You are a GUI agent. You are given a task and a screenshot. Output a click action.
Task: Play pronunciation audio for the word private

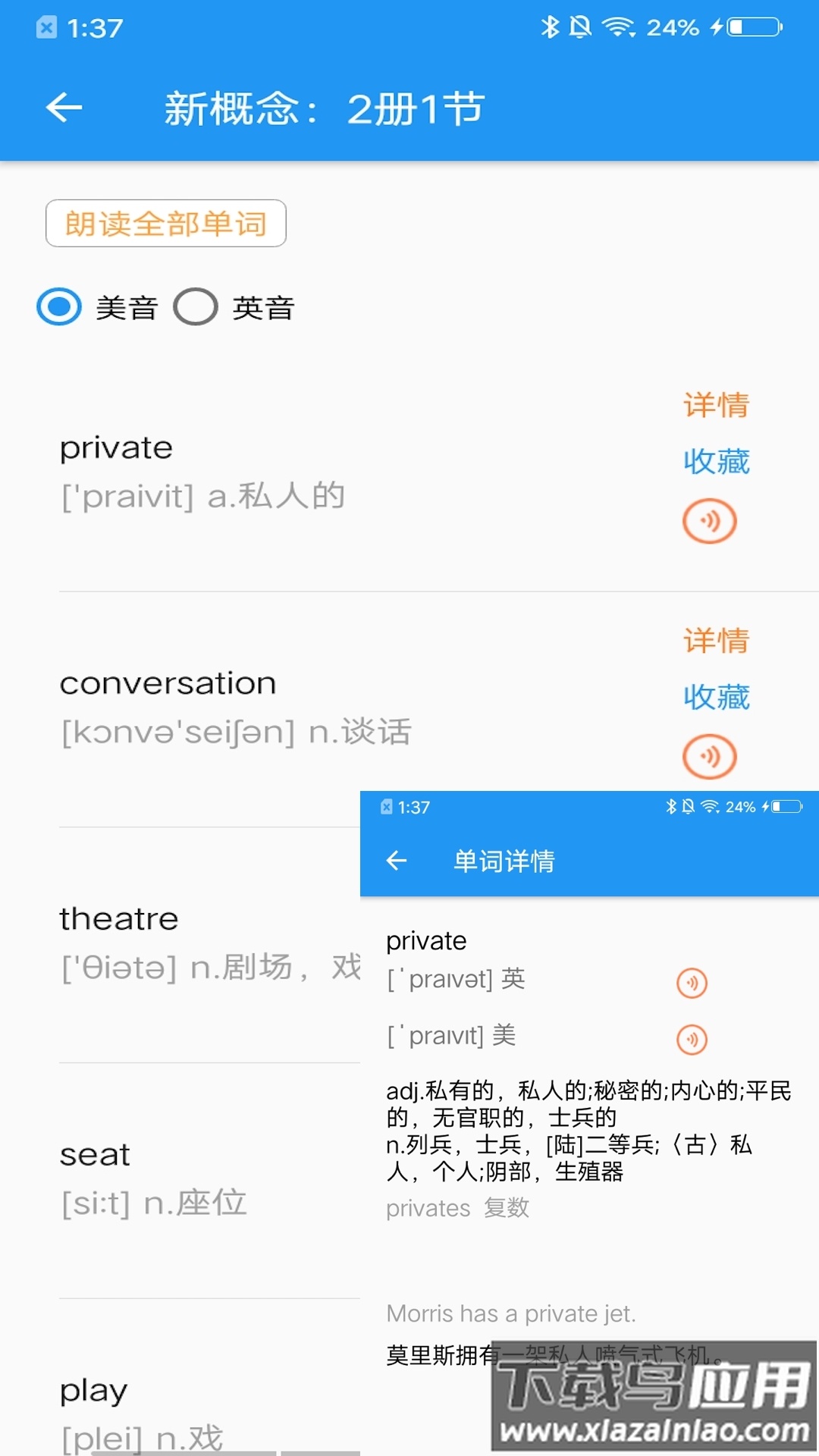[x=710, y=520]
